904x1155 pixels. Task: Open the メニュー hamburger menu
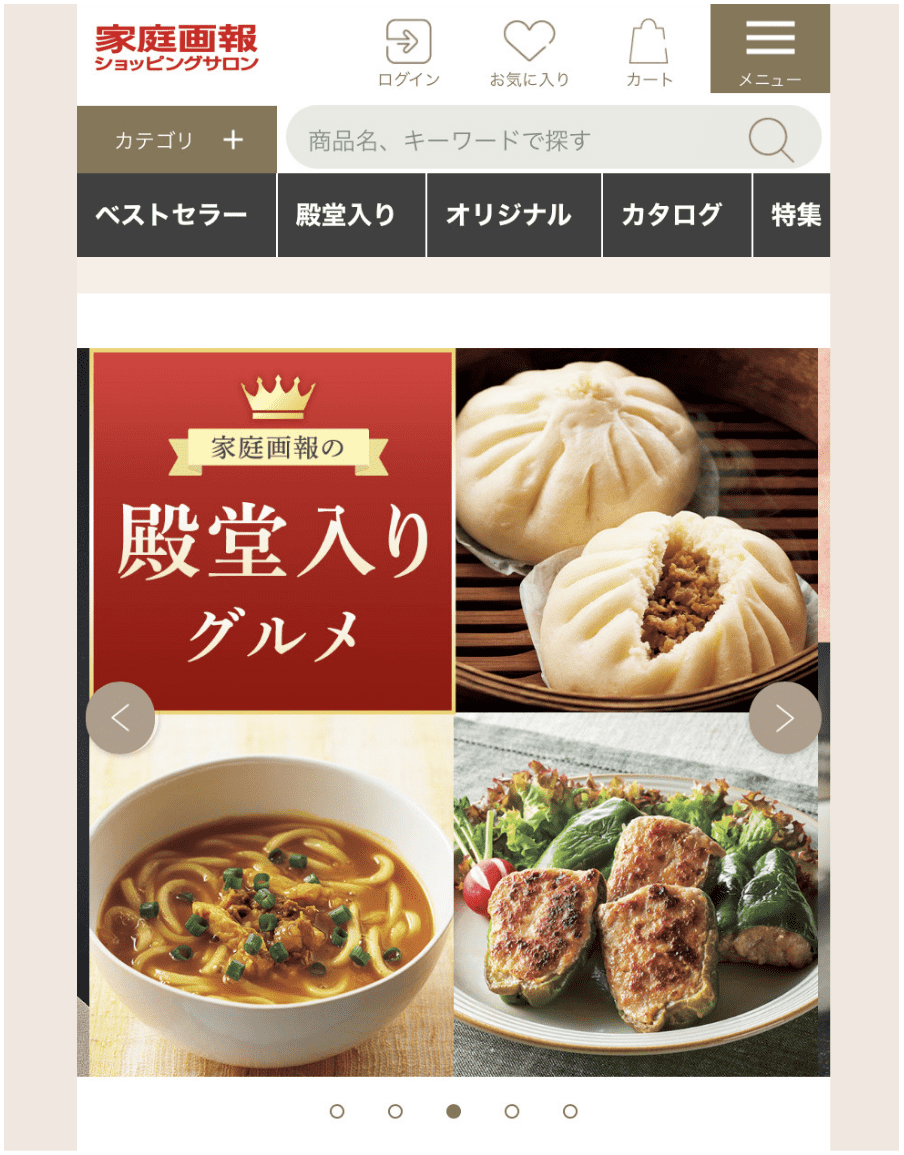[769, 49]
